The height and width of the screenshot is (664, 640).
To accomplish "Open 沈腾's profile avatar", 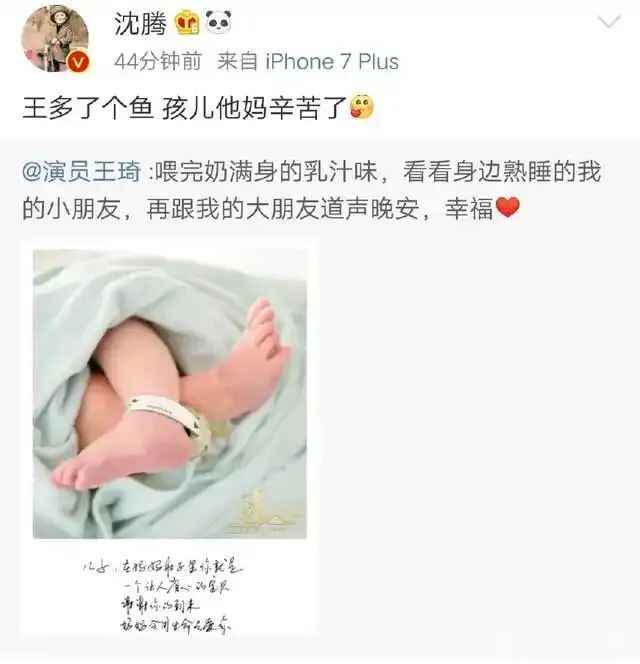I will pyautogui.click(x=55, y=40).
